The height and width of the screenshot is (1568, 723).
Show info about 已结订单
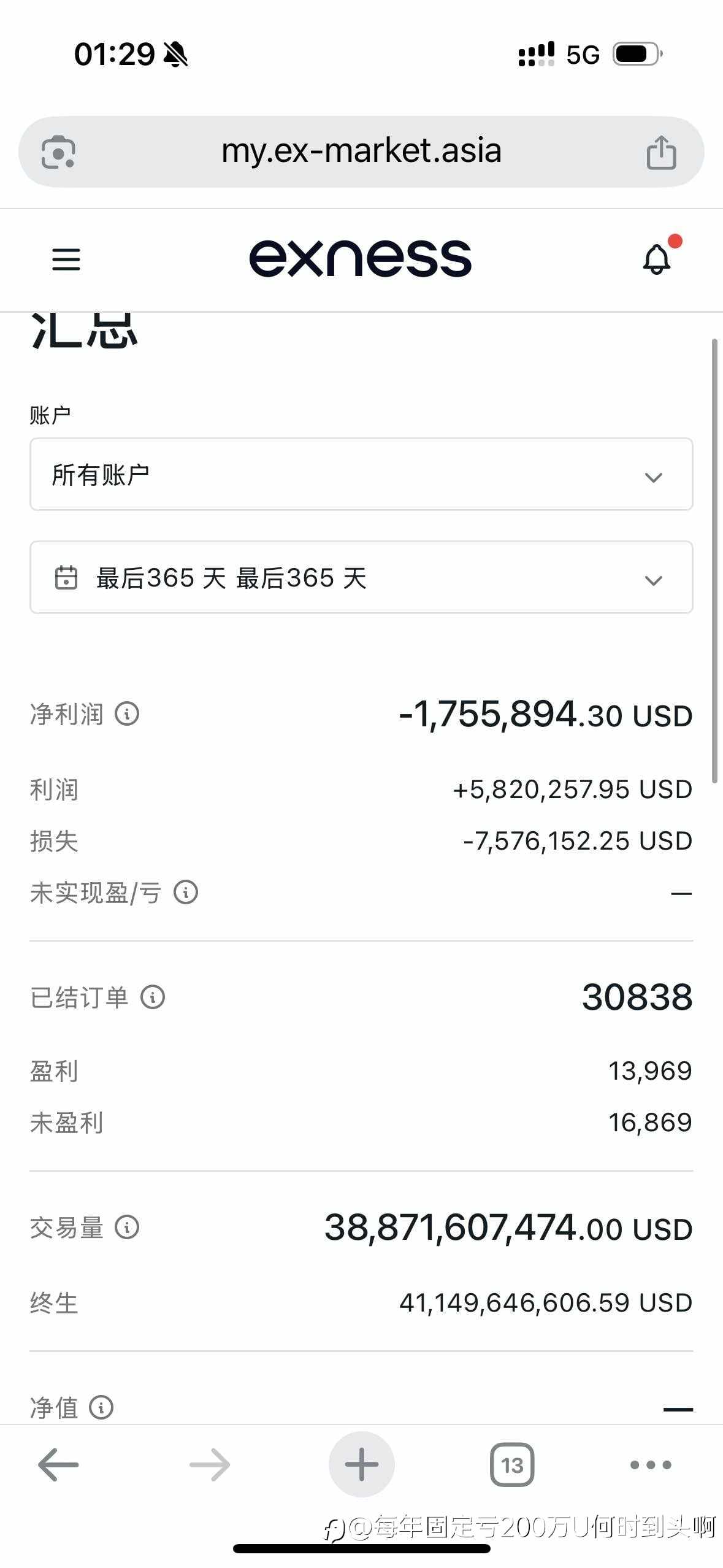pyautogui.click(x=153, y=997)
